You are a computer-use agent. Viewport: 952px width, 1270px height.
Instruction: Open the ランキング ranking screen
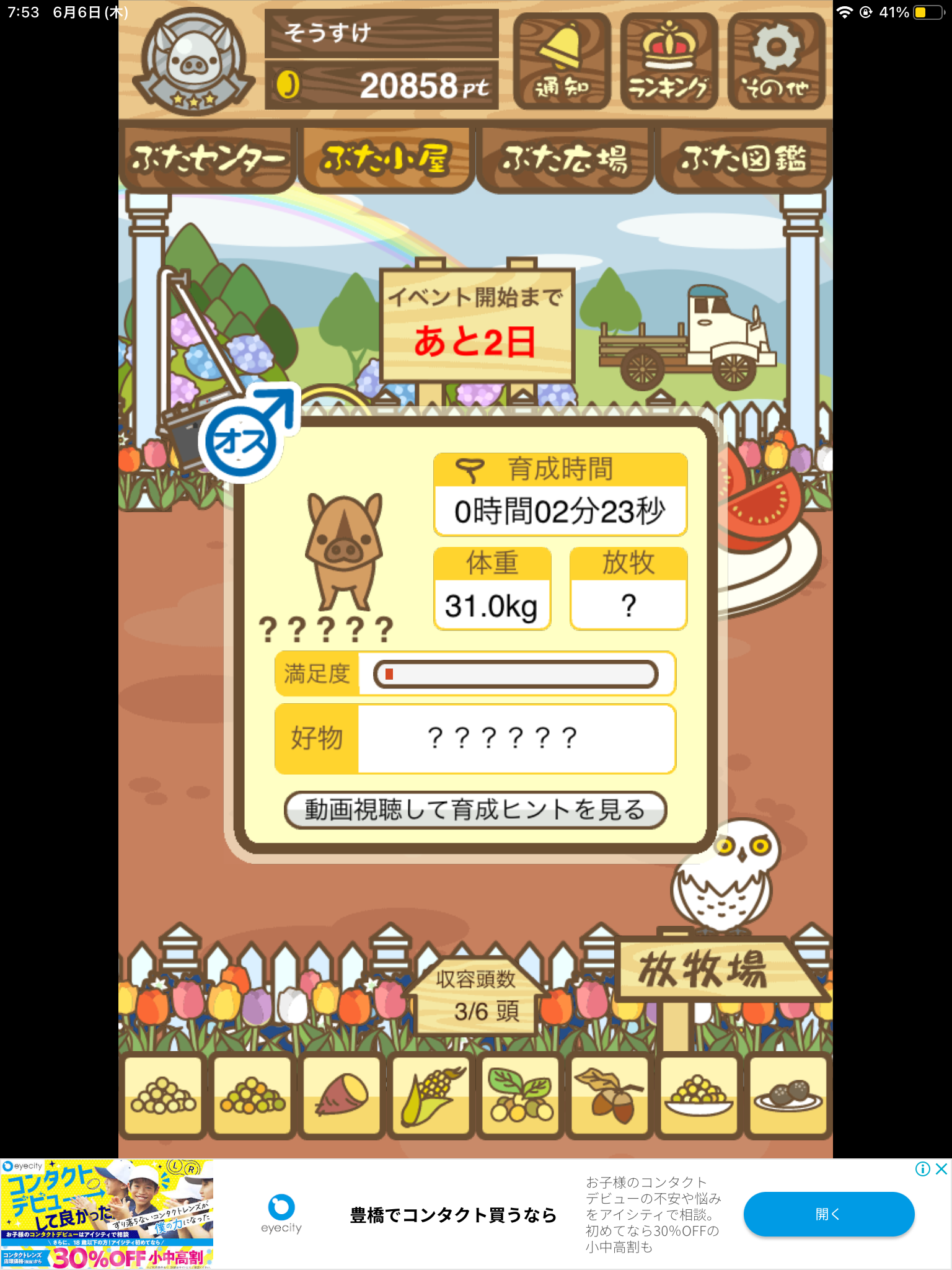[x=669, y=62]
